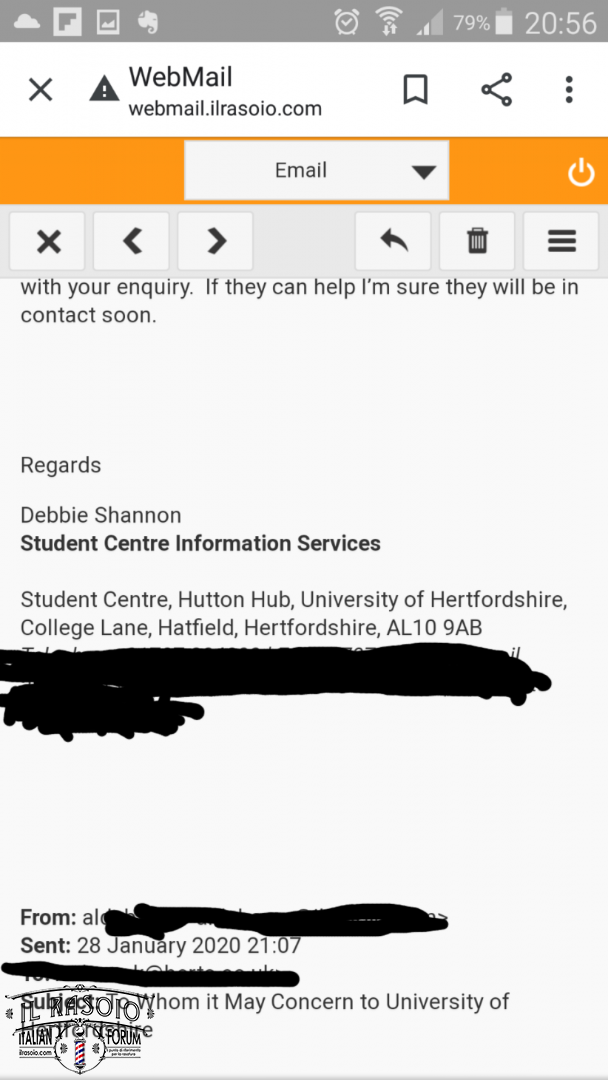Delete this email with trash icon

[x=478, y=241]
